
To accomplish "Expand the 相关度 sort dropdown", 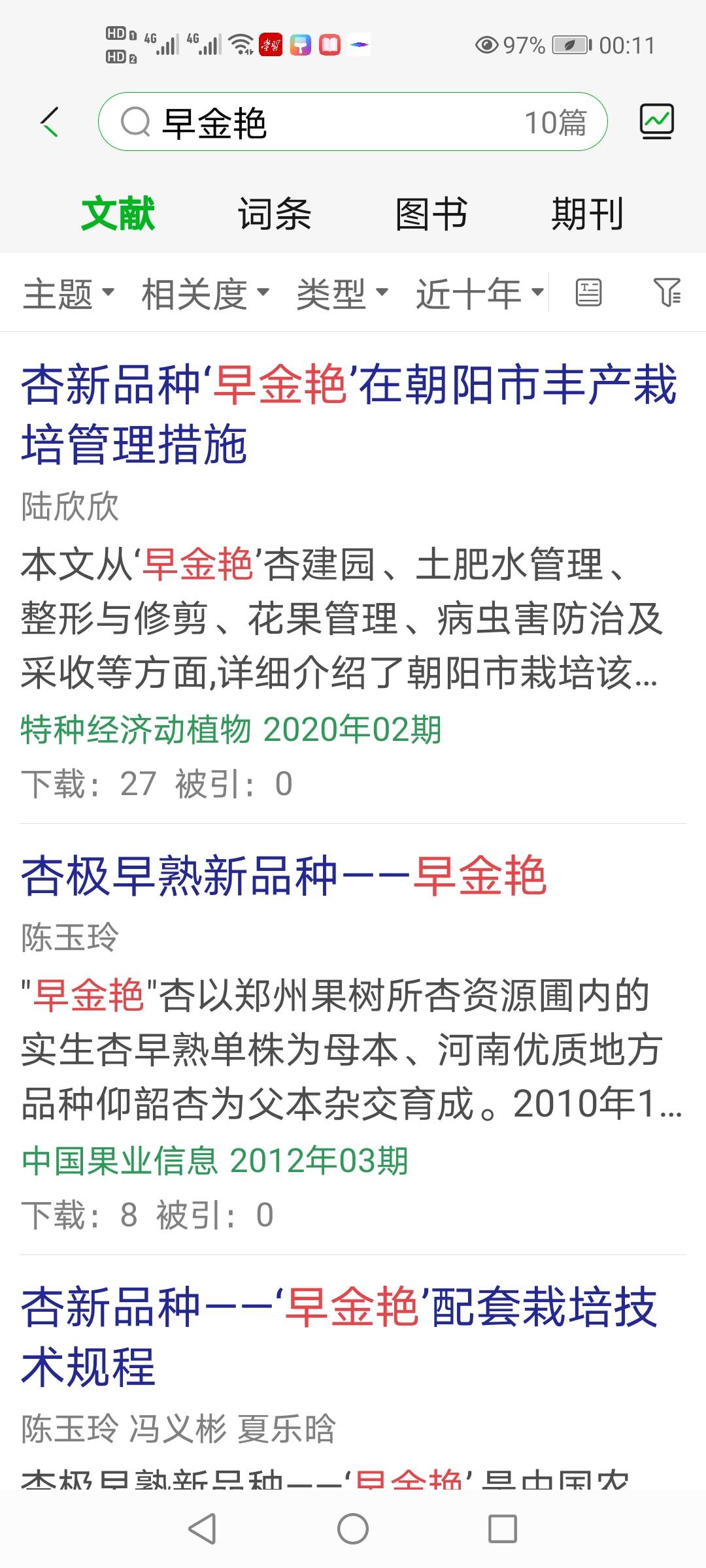I will (205, 293).
